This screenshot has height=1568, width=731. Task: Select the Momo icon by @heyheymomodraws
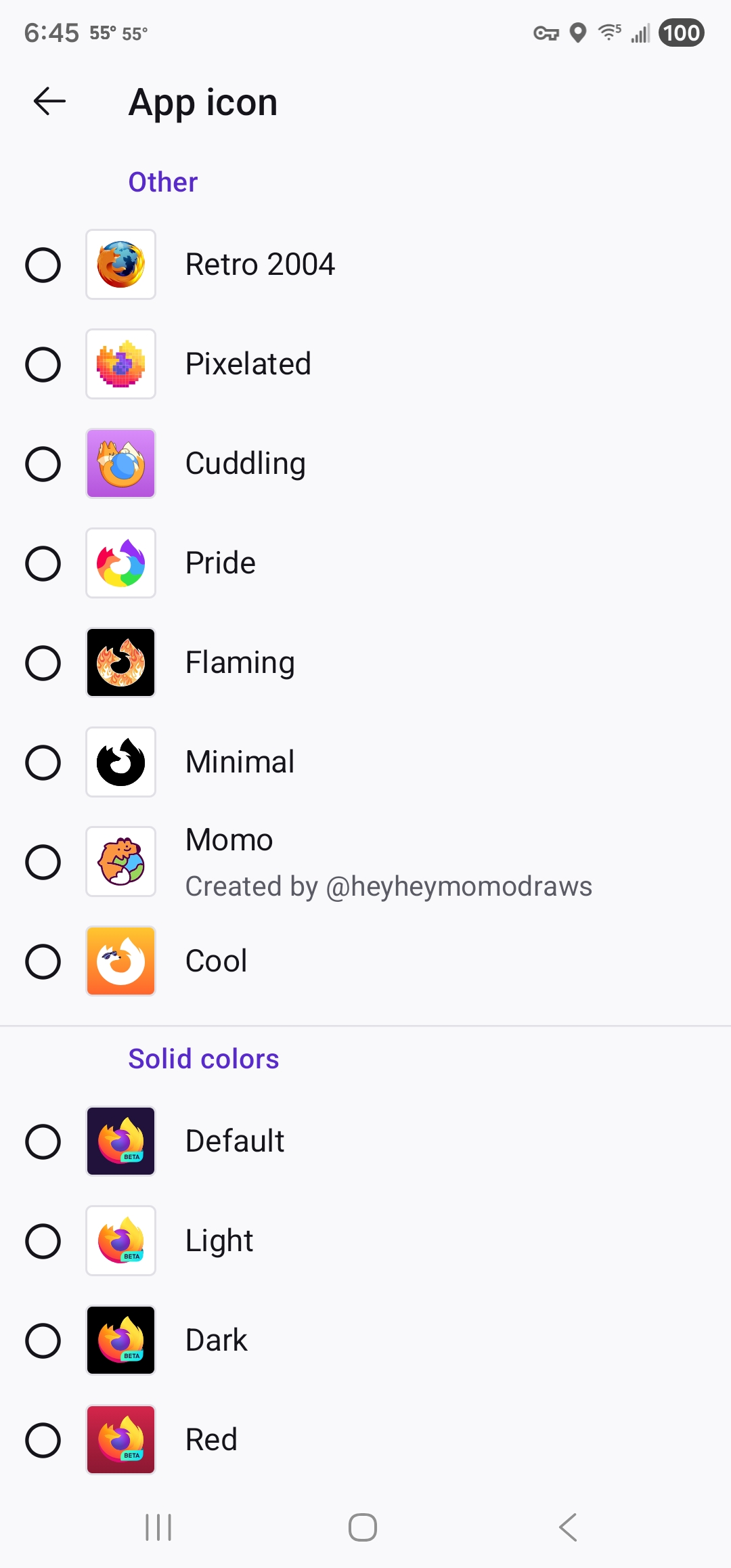[x=43, y=862]
